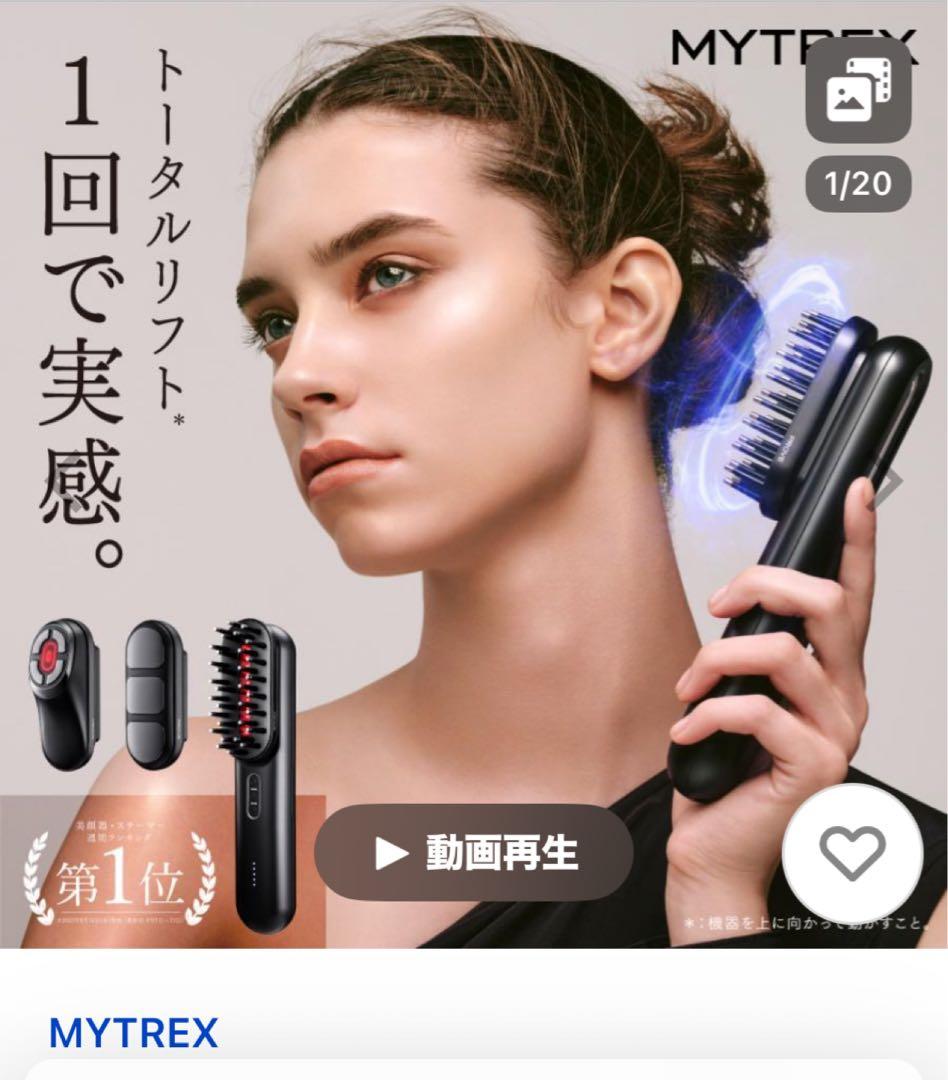Open the image gallery icon
This screenshot has width=948, height=1080.
point(857,91)
